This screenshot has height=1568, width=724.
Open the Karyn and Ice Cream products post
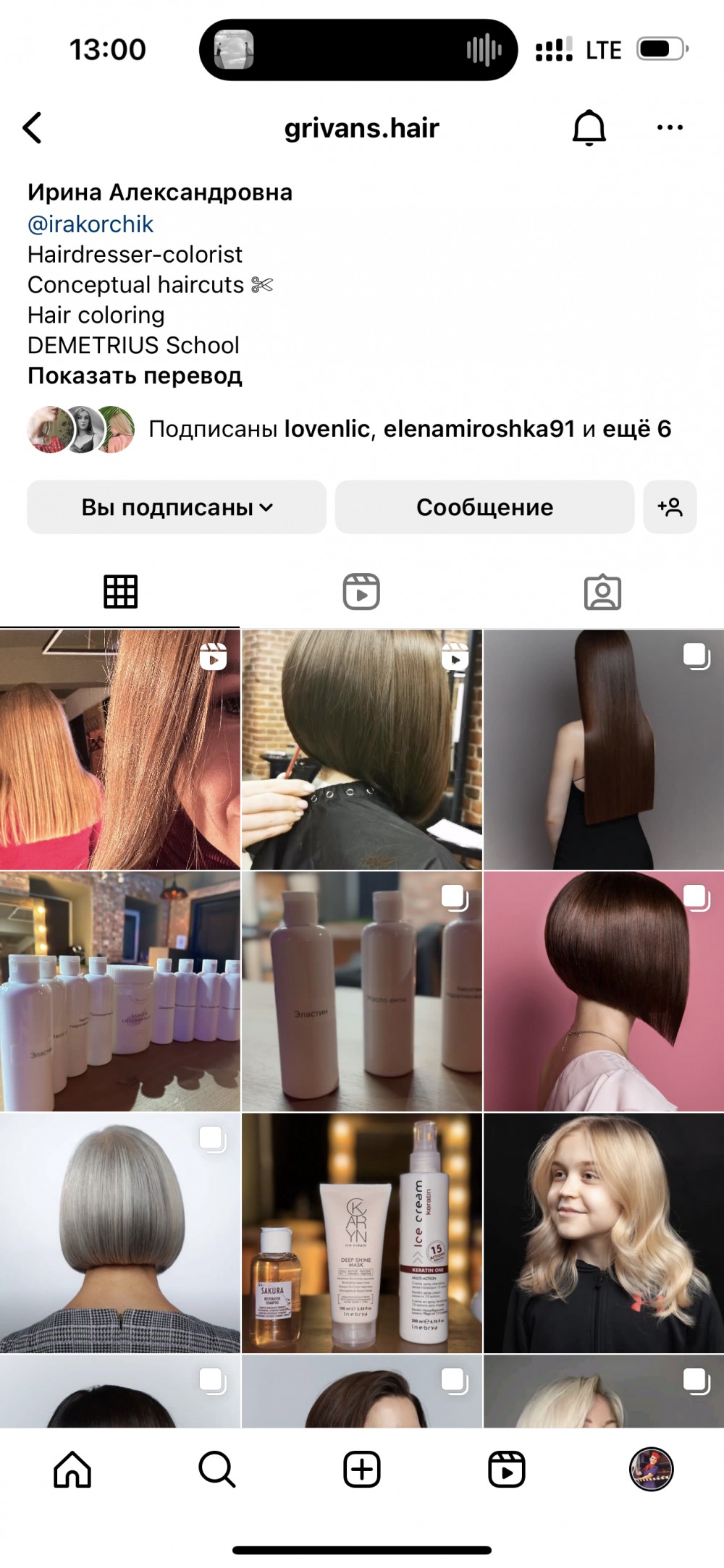[x=361, y=1233]
